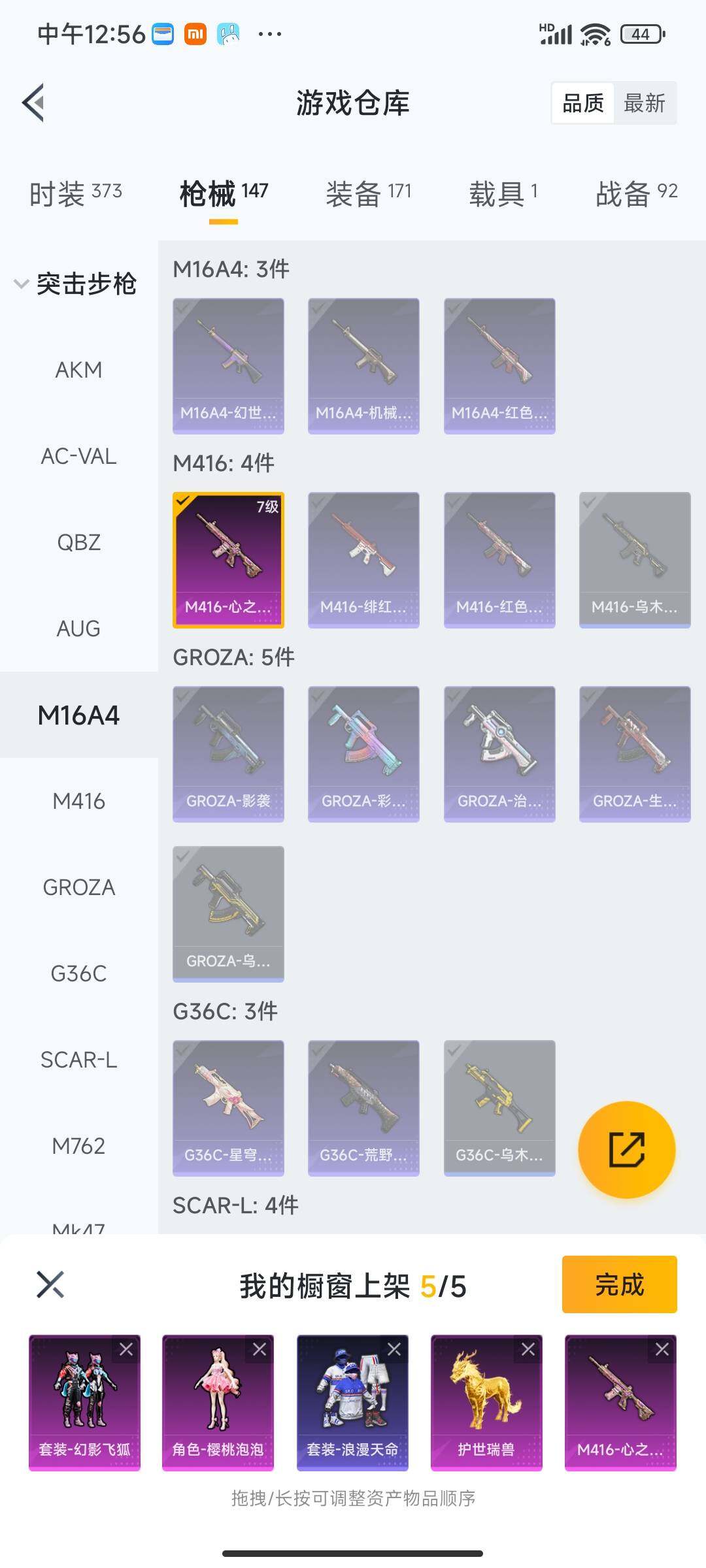Switch to the 时装 tab
Viewport: 706px width, 1568px height.
click(75, 194)
